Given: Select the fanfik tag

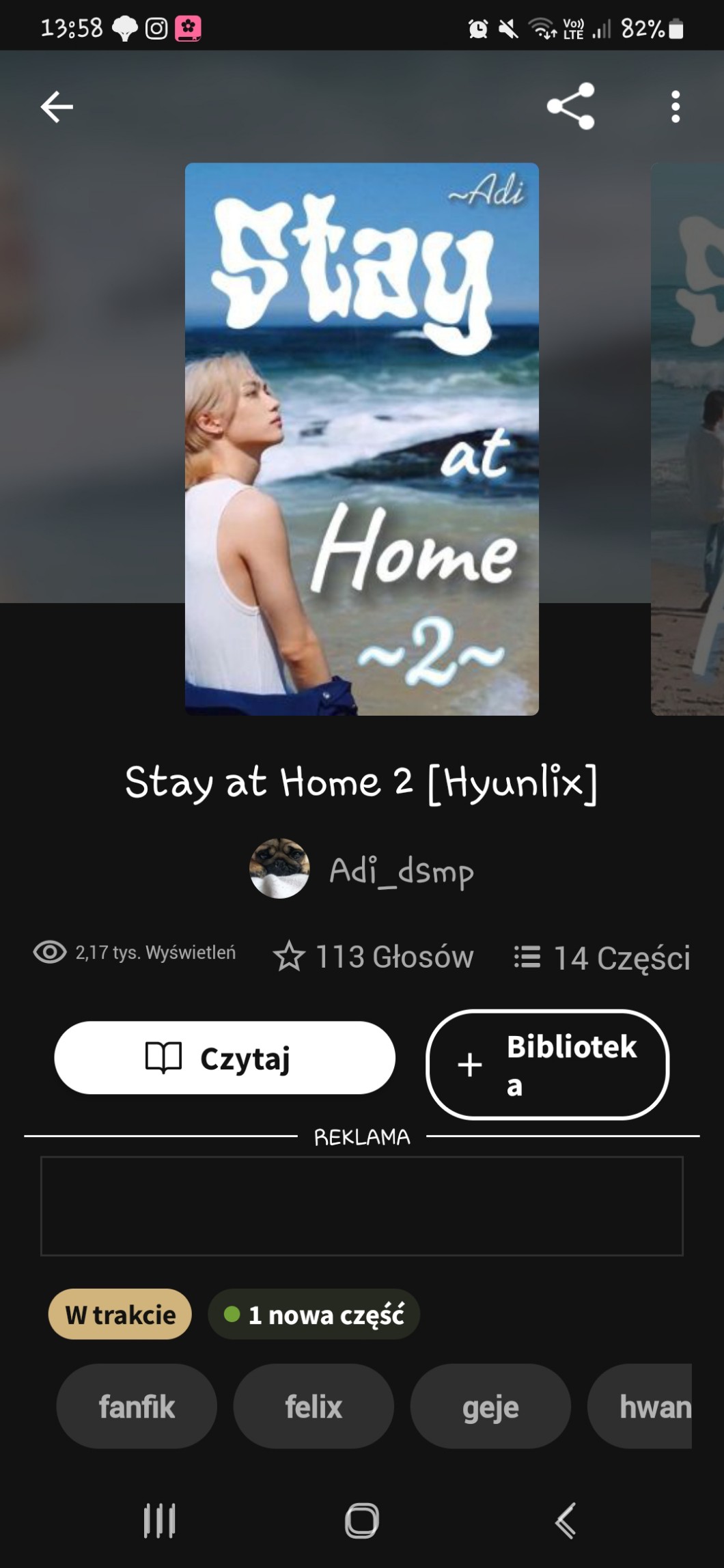Looking at the screenshot, I should click(137, 1406).
